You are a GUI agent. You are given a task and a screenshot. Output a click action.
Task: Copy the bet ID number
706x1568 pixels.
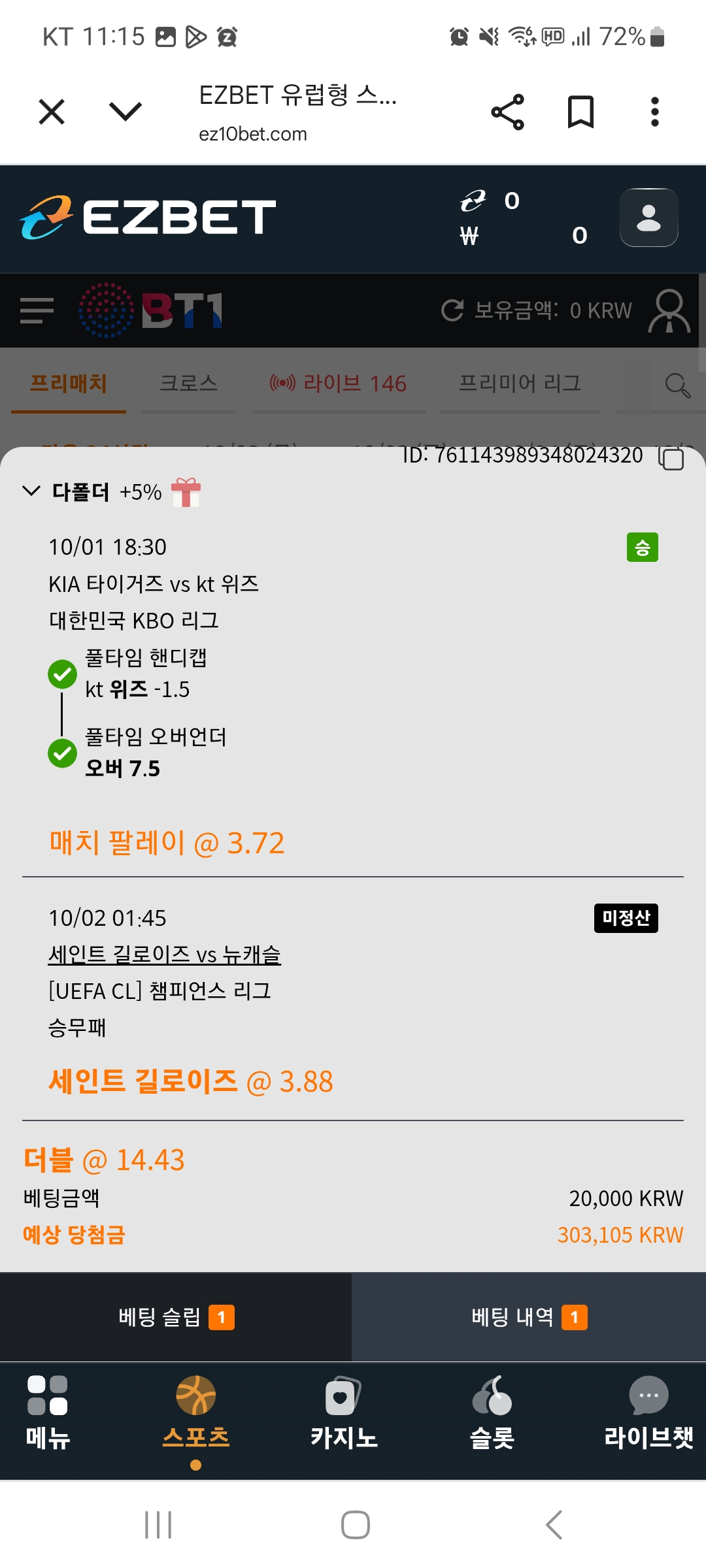click(x=671, y=458)
